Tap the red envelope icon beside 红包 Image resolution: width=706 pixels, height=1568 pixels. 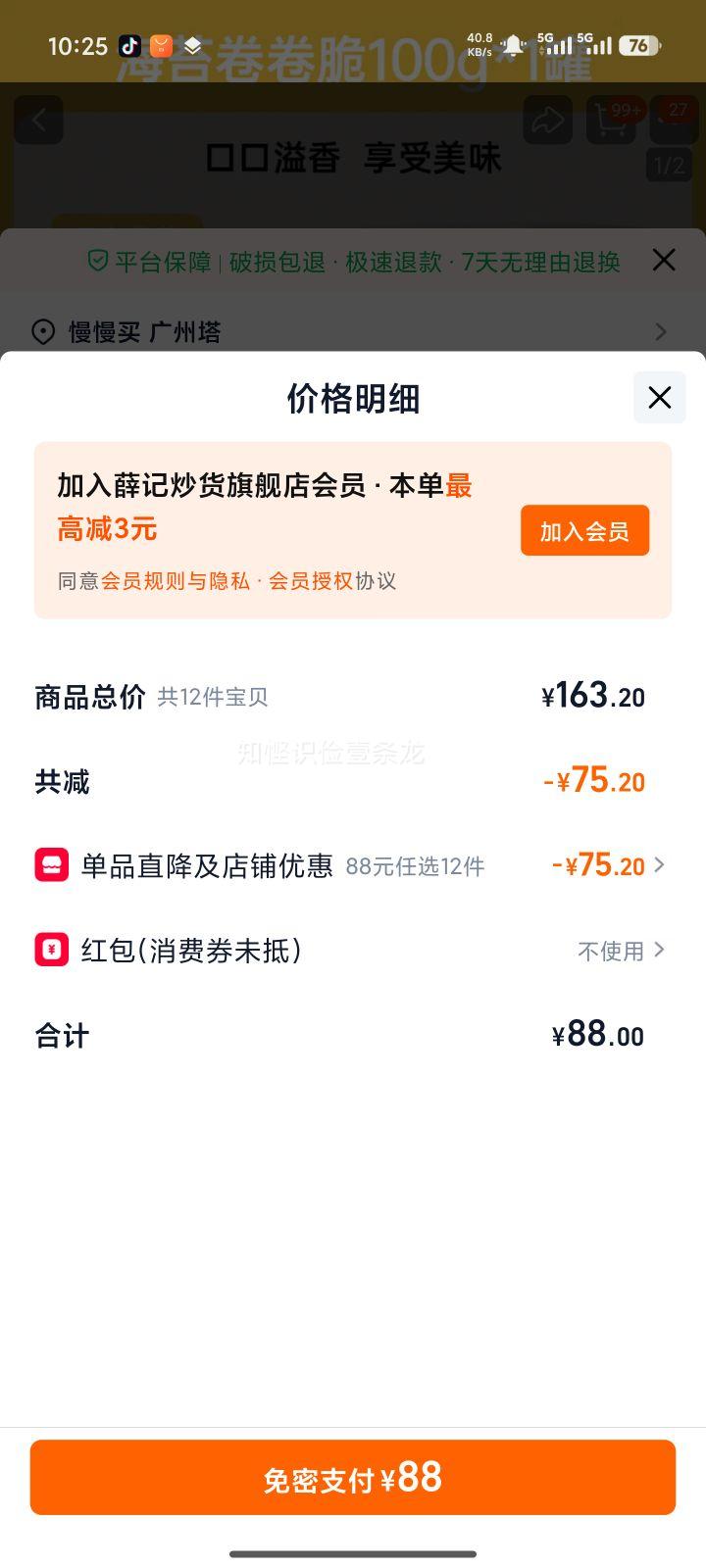(x=51, y=950)
